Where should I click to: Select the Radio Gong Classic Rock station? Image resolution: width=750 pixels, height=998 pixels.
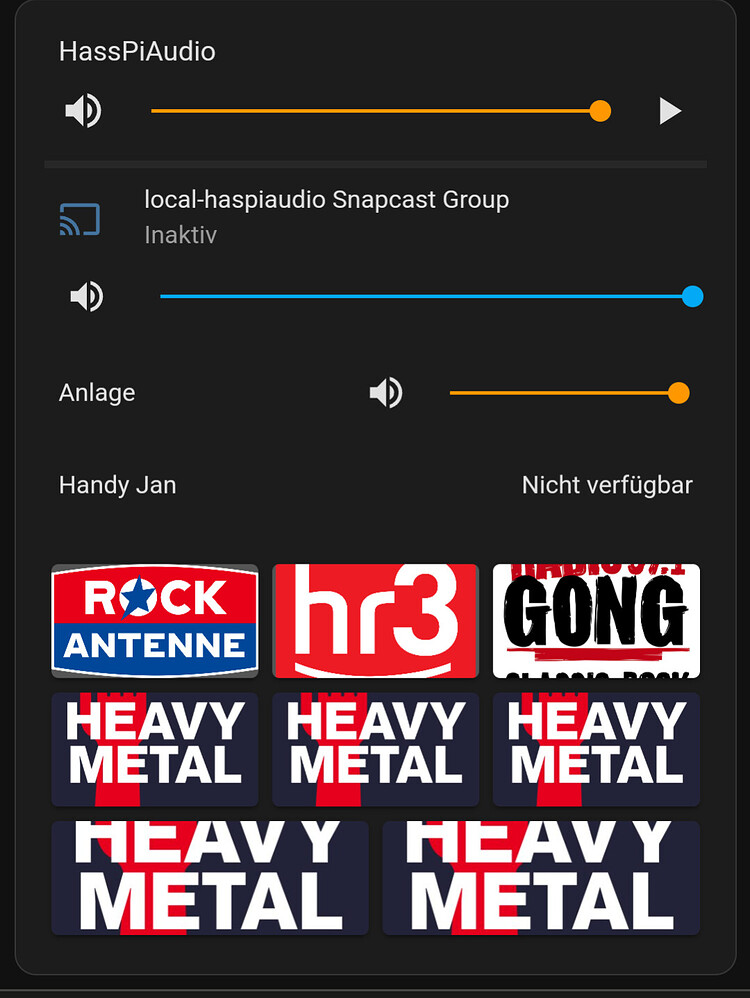(x=596, y=620)
